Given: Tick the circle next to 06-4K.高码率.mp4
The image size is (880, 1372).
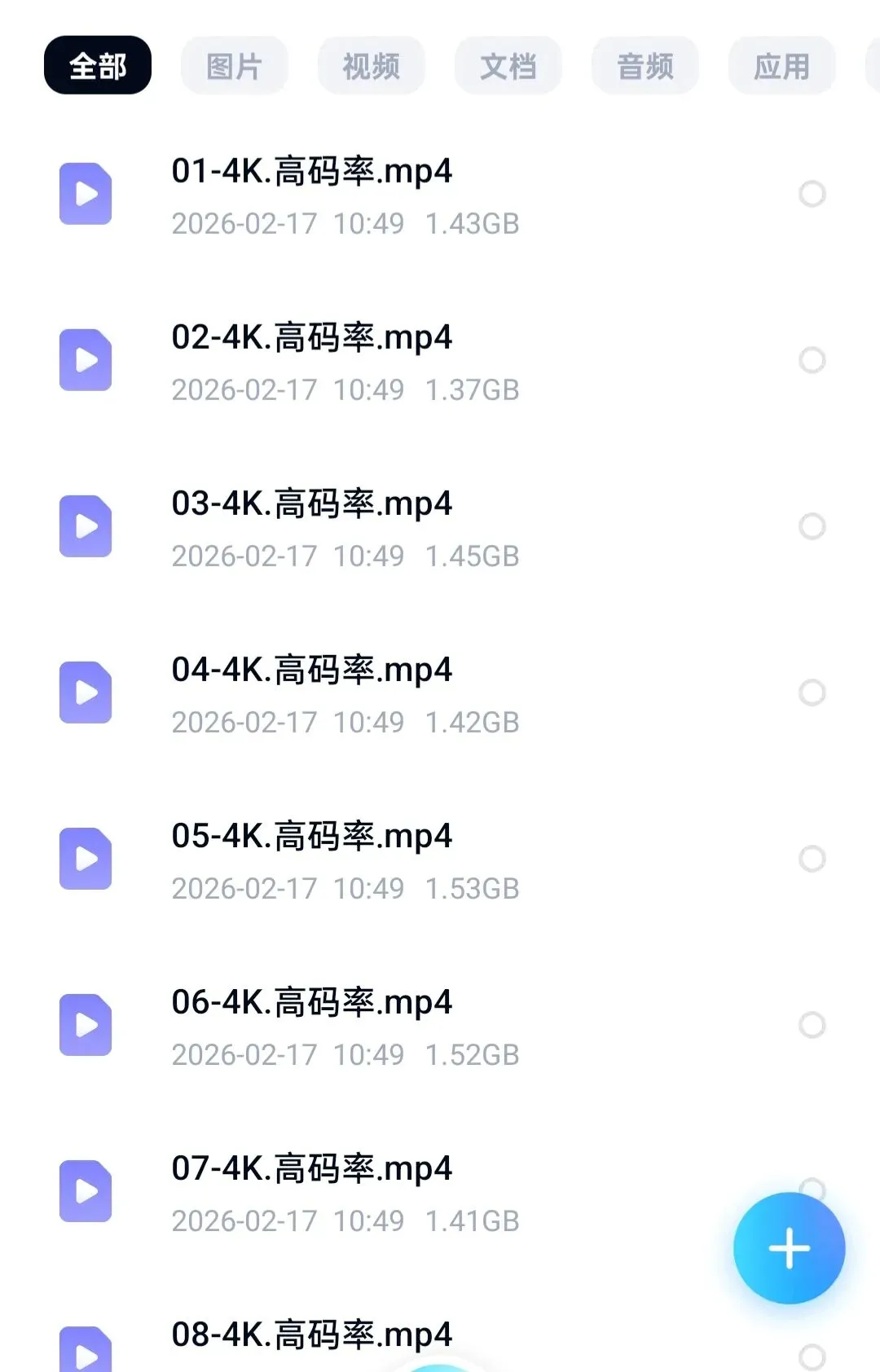Looking at the screenshot, I should 812,1025.
